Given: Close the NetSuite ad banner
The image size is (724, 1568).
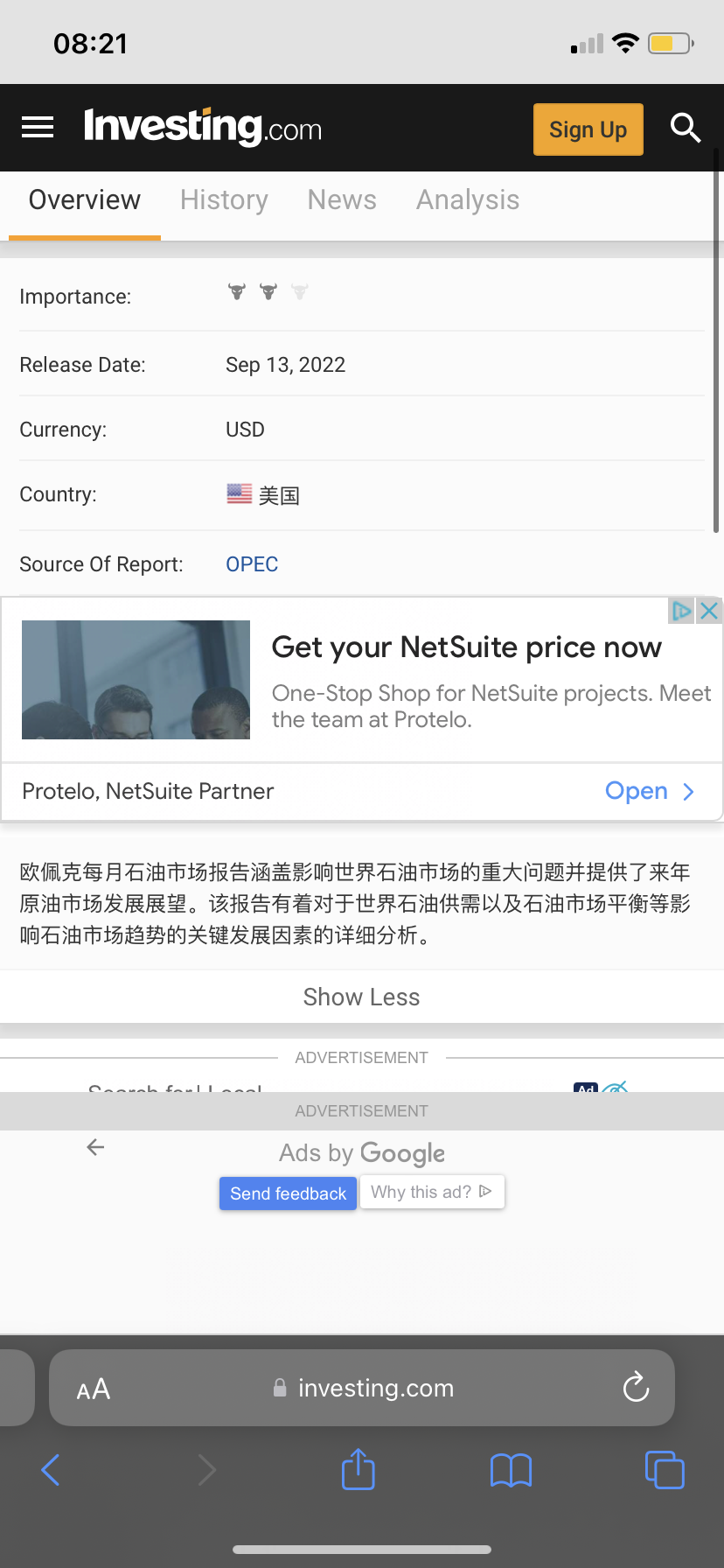Looking at the screenshot, I should [x=709, y=611].
